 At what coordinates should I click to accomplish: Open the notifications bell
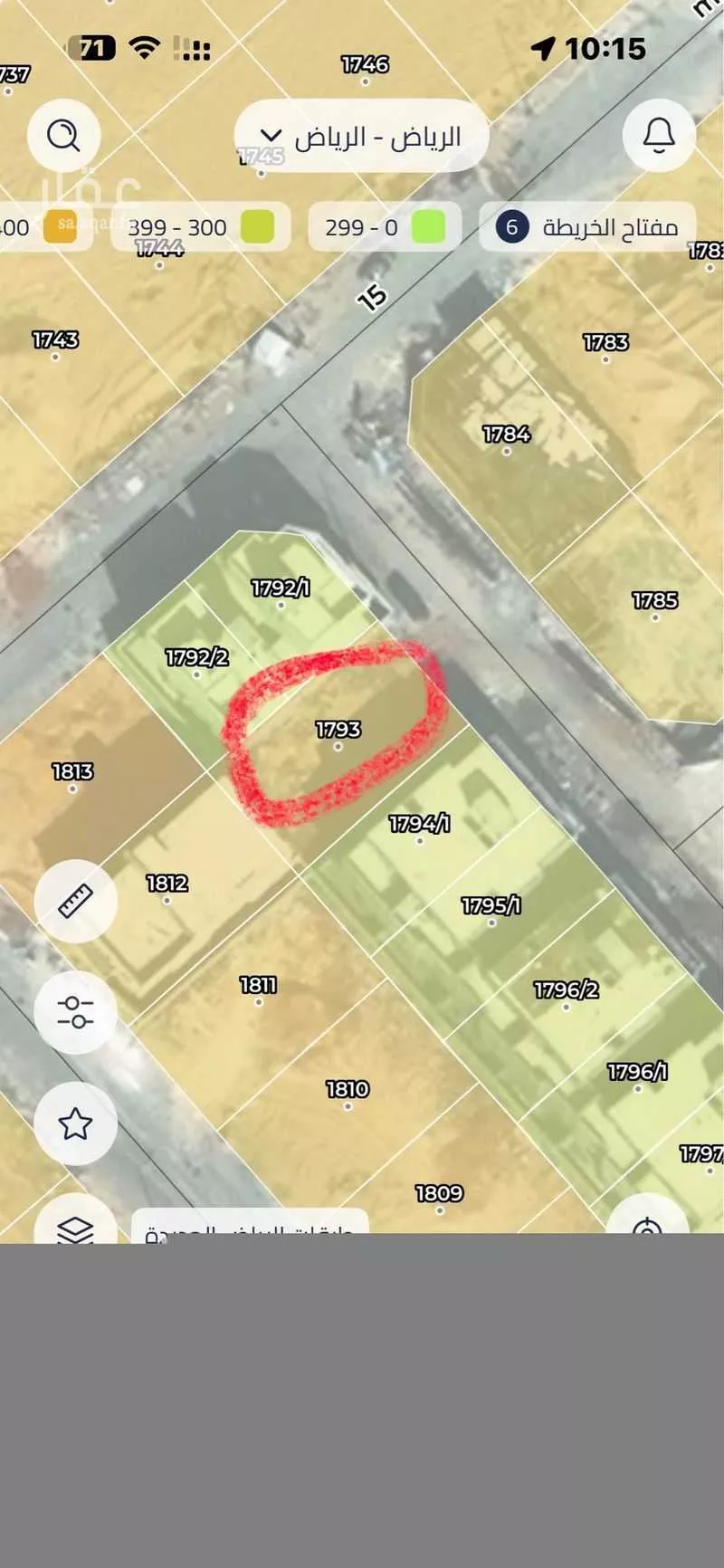click(659, 136)
